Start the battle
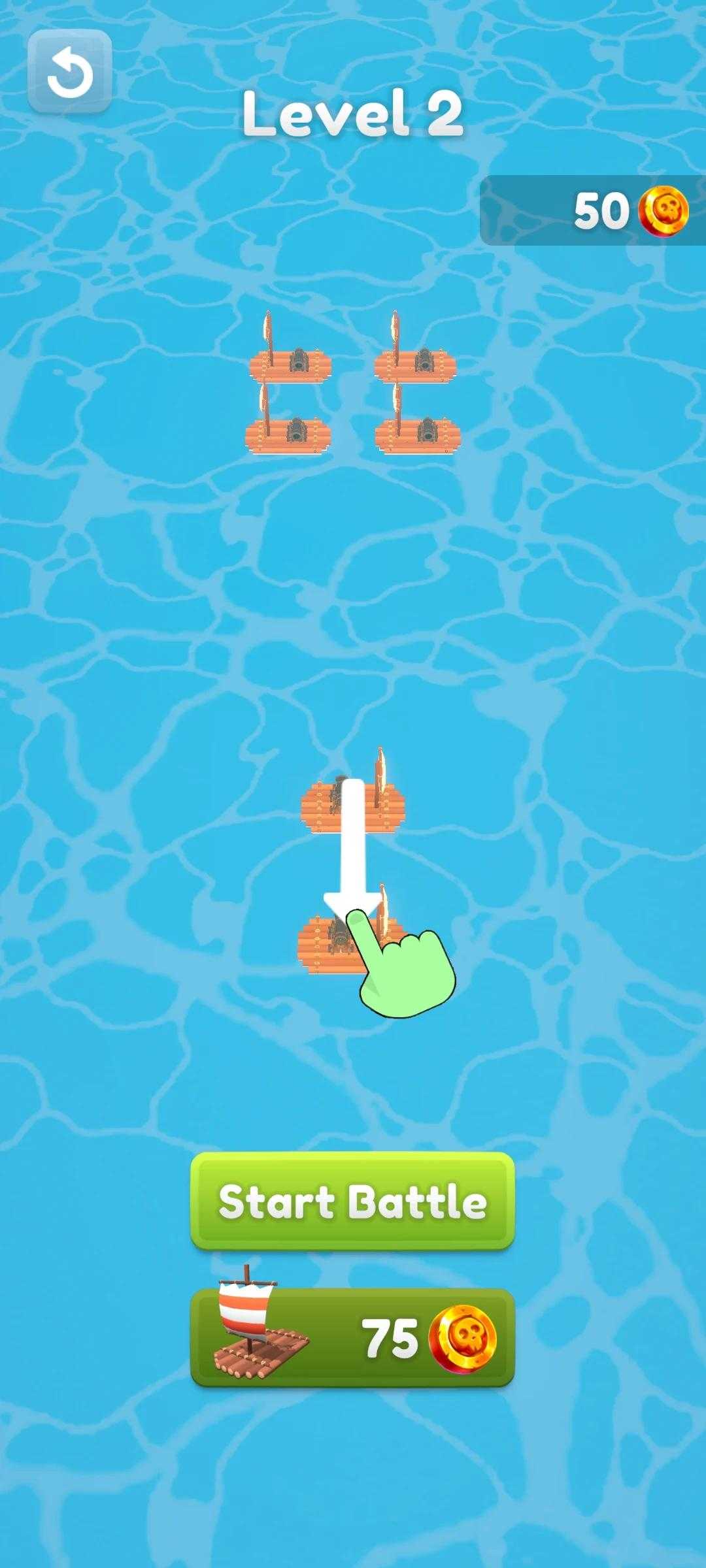The width and height of the screenshot is (706, 1568). [352, 1201]
